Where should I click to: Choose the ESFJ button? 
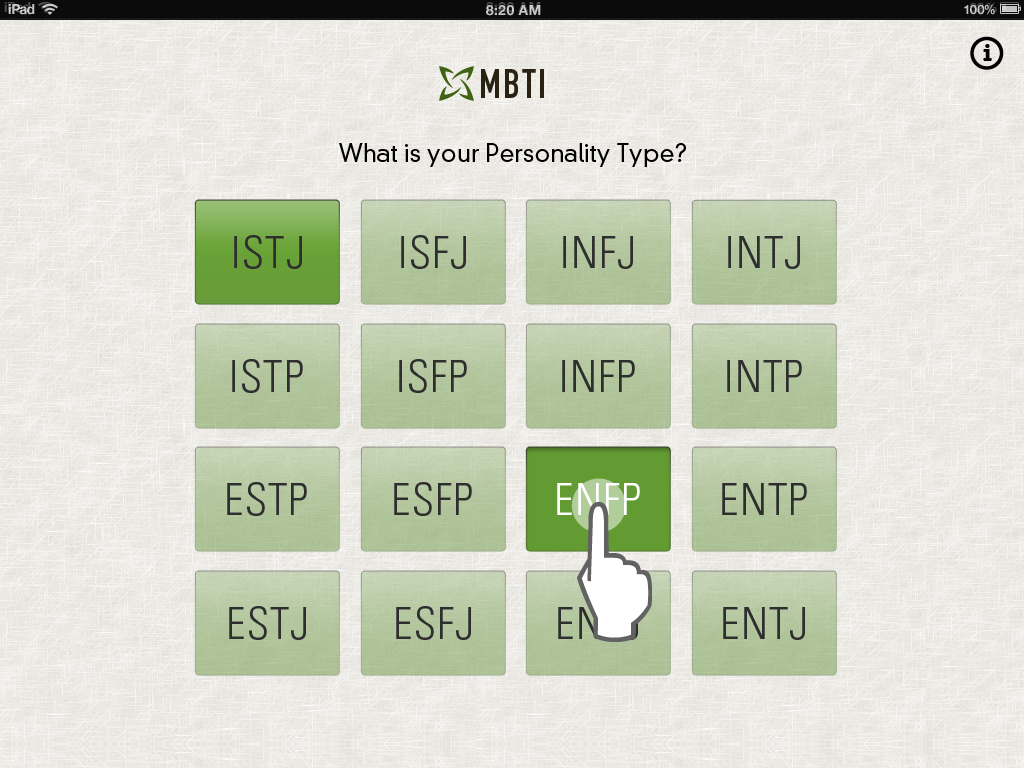433,623
